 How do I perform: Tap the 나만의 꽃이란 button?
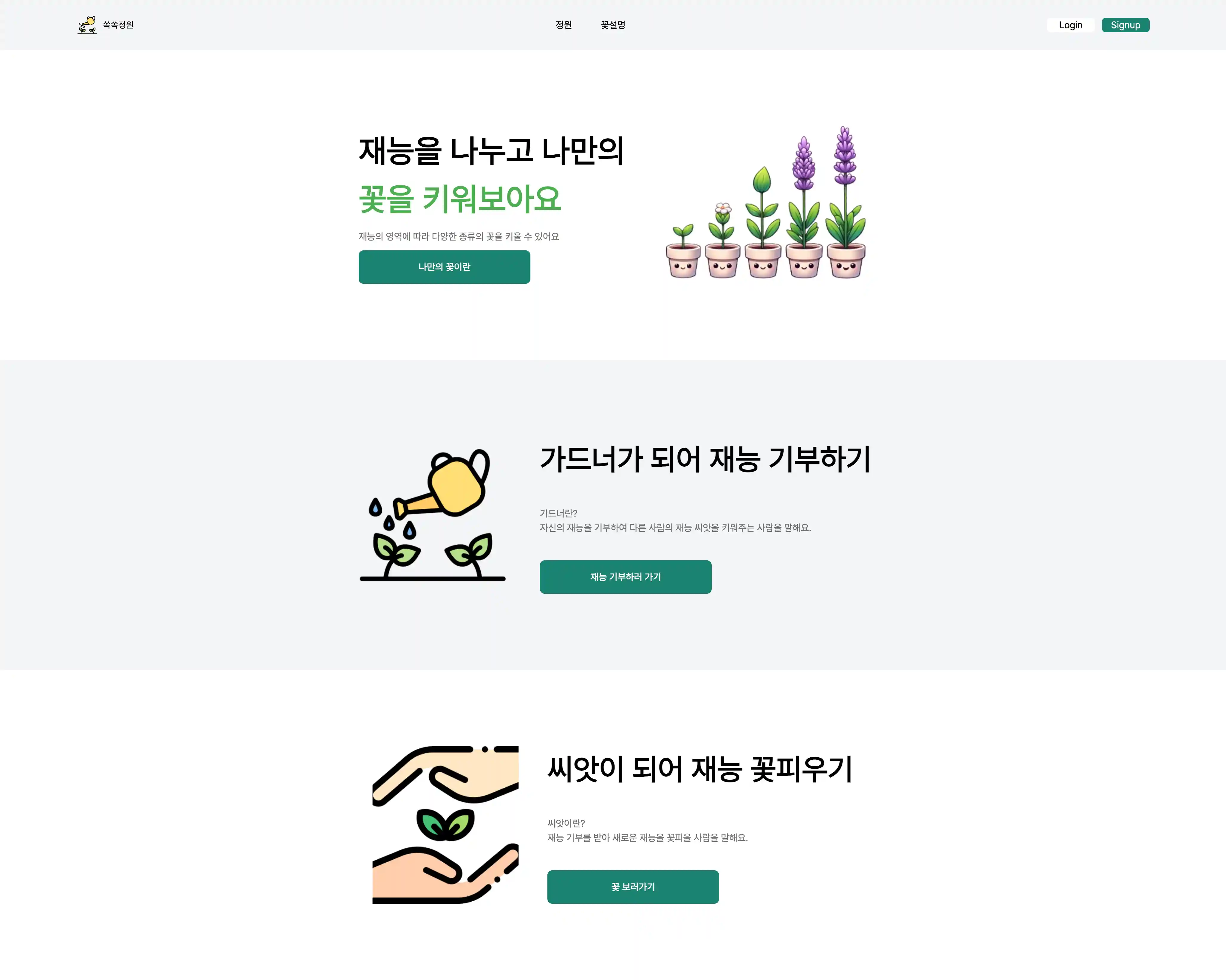pyautogui.click(x=444, y=267)
